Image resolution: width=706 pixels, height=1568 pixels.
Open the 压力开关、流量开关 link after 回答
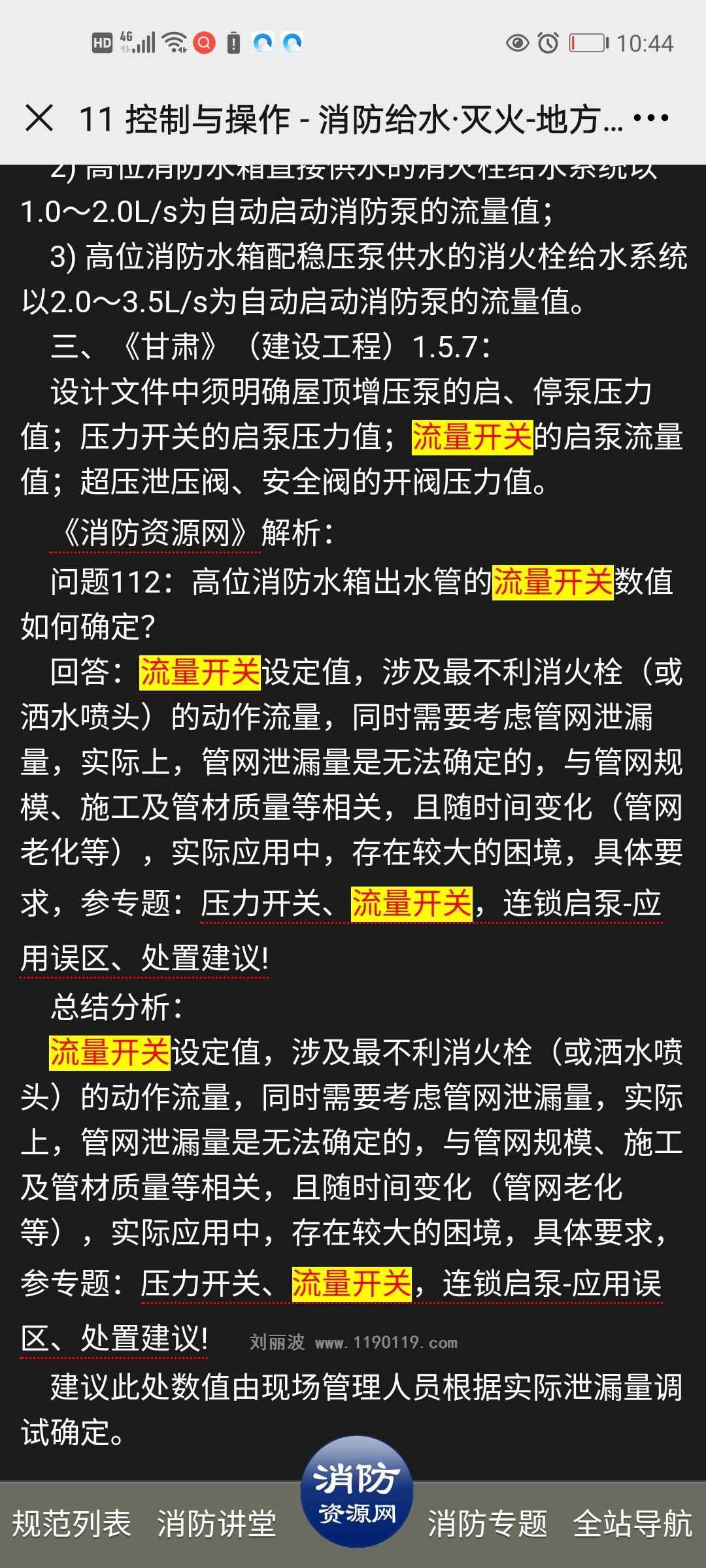(431, 904)
